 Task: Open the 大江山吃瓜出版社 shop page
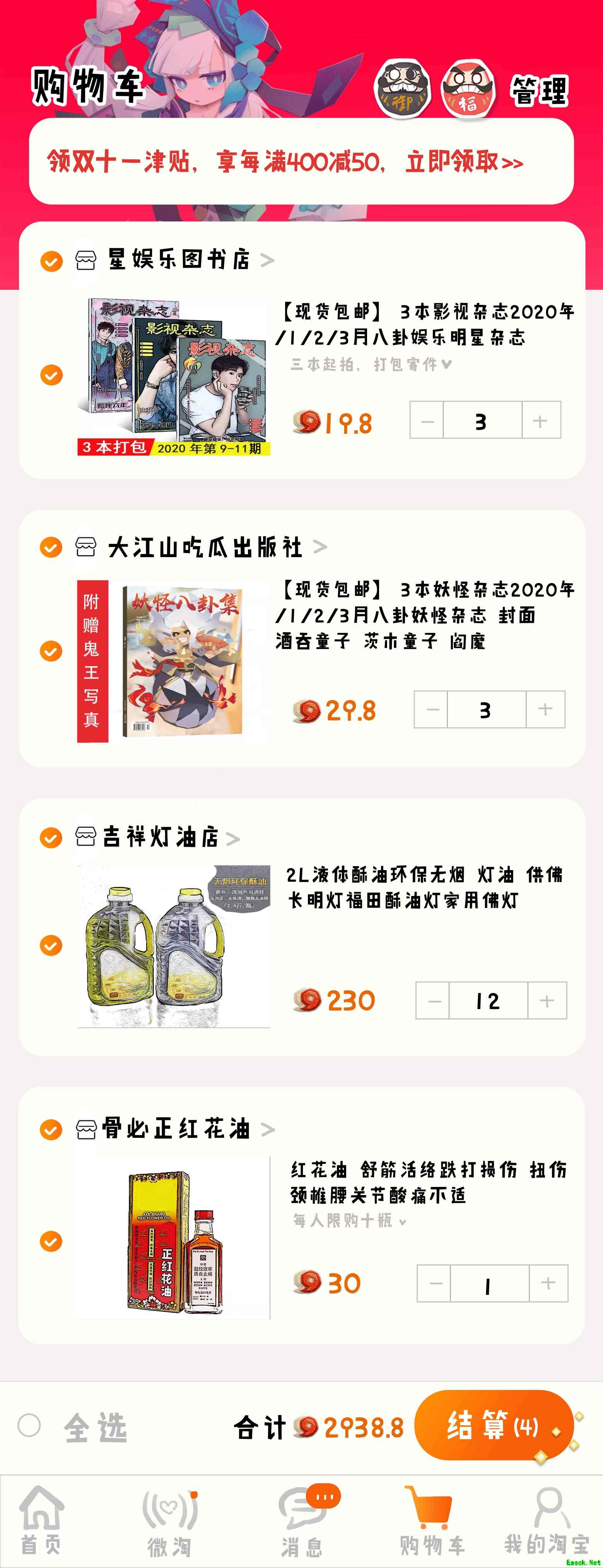(205, 547)
